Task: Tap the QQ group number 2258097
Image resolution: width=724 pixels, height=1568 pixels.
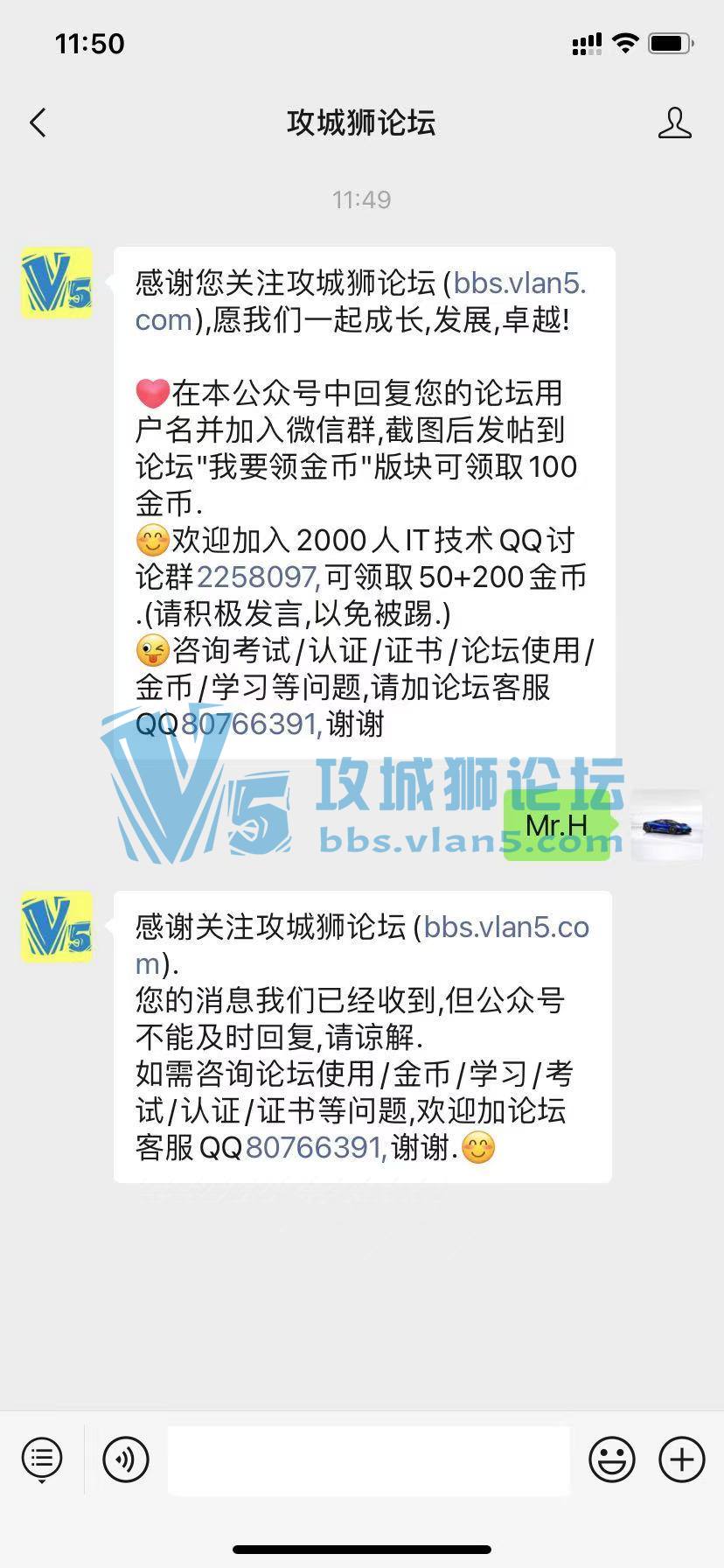Action: (x=257, y=577)
